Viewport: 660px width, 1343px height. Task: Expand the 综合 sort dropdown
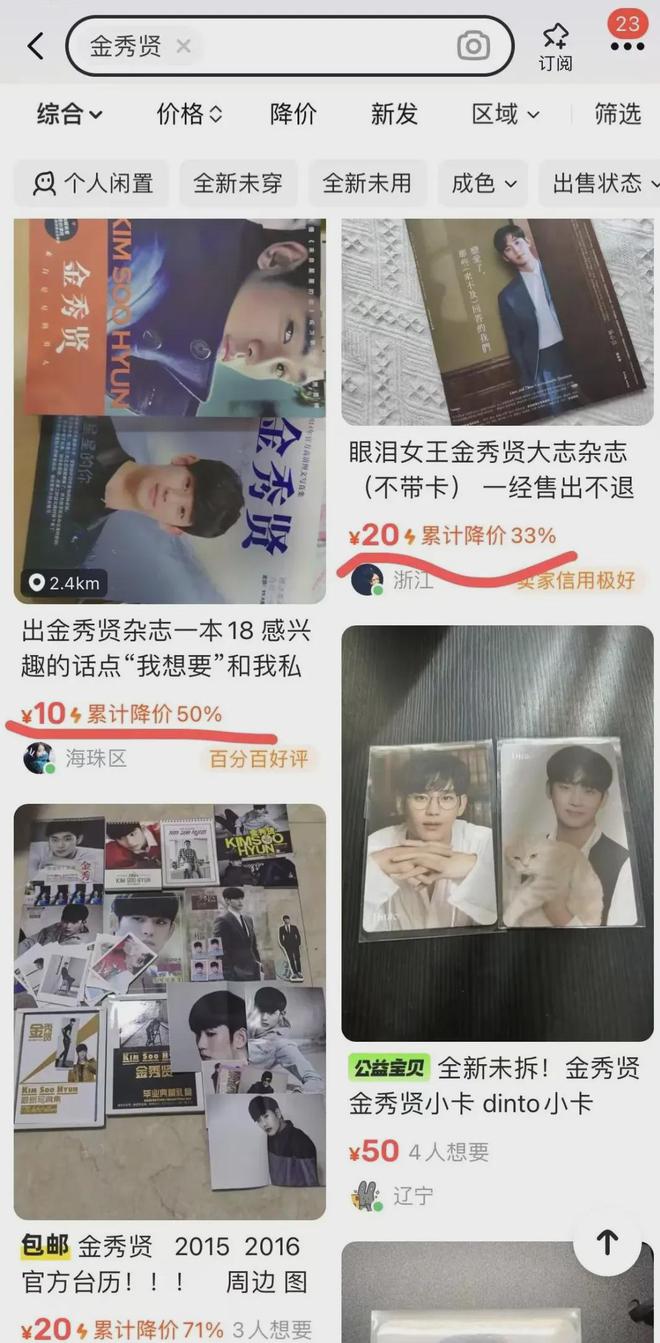70,114
